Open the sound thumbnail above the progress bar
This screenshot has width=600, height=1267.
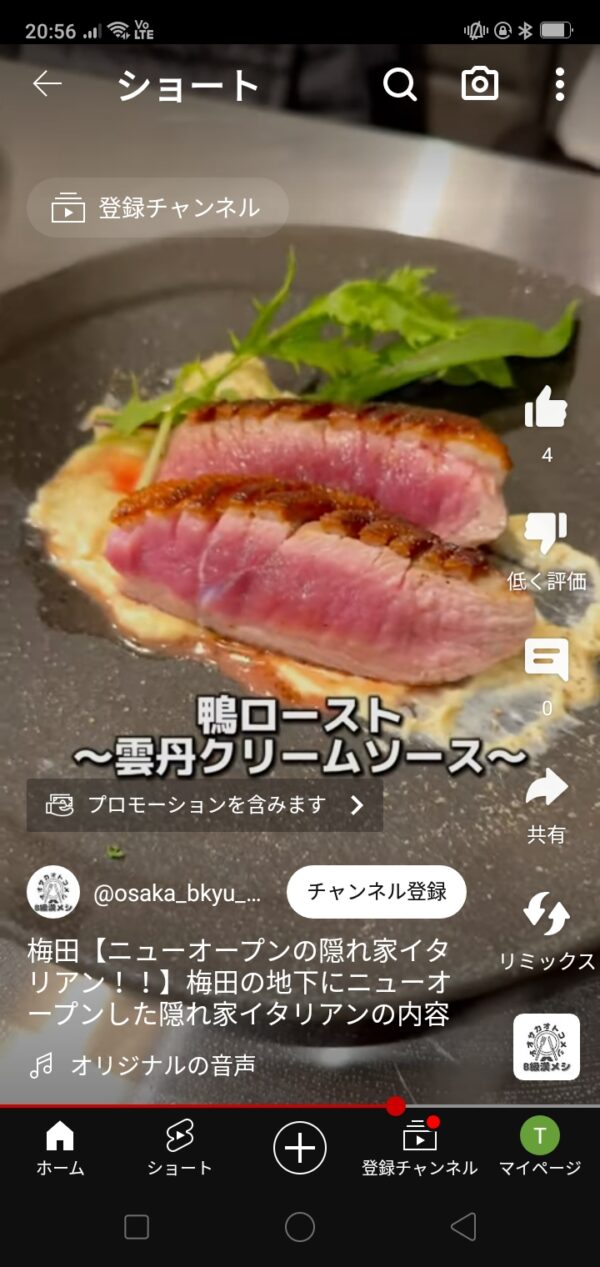coord(546,1047)
